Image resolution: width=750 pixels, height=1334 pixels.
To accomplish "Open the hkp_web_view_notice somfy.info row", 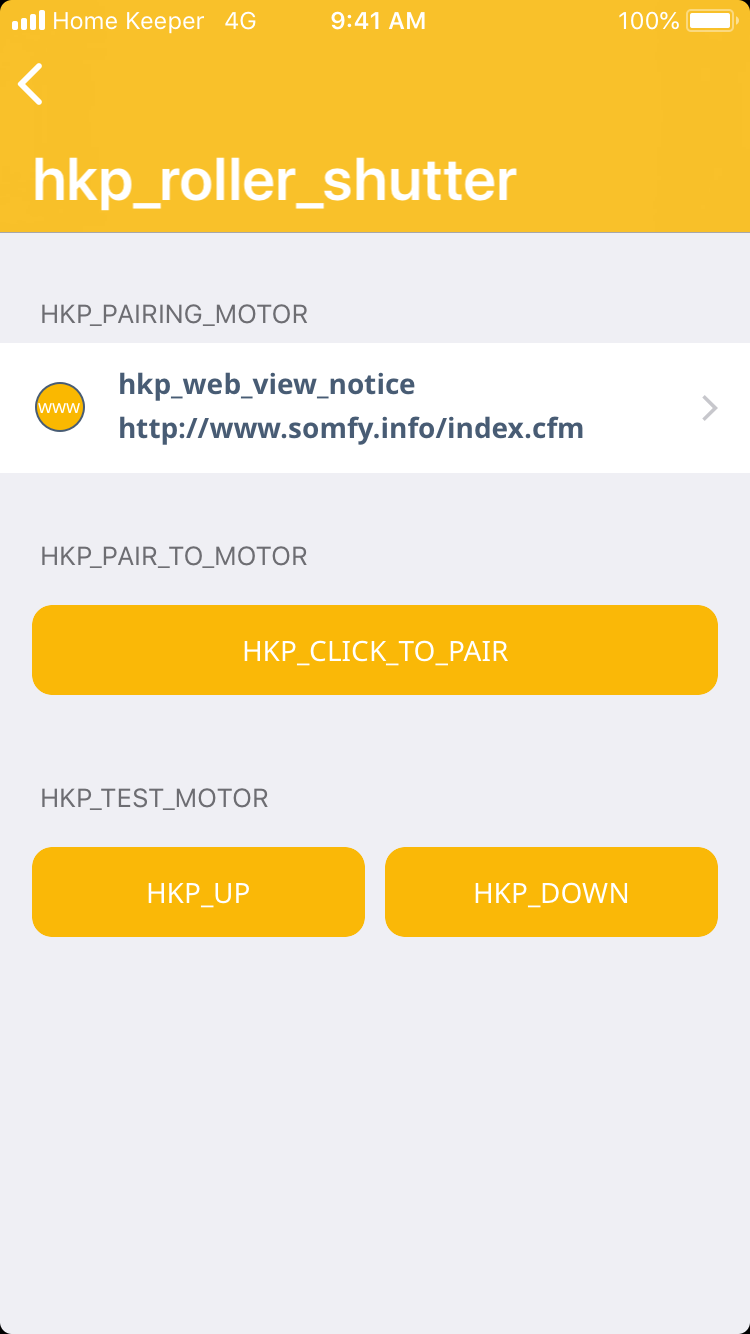I will pos(375,408).
